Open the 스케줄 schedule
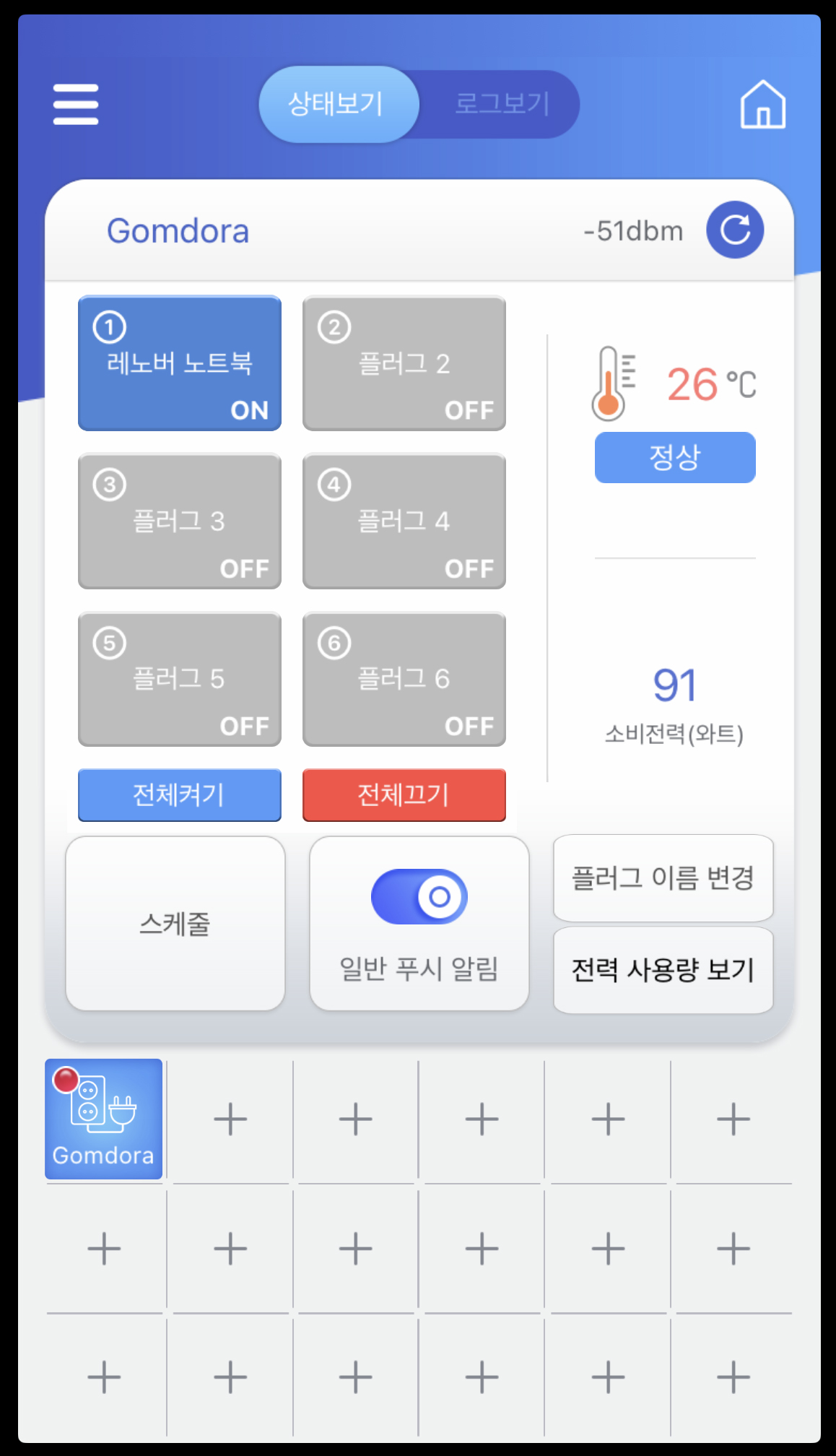Image resolution: width=836 pixels, height=1456 pixels. [175, 924]
